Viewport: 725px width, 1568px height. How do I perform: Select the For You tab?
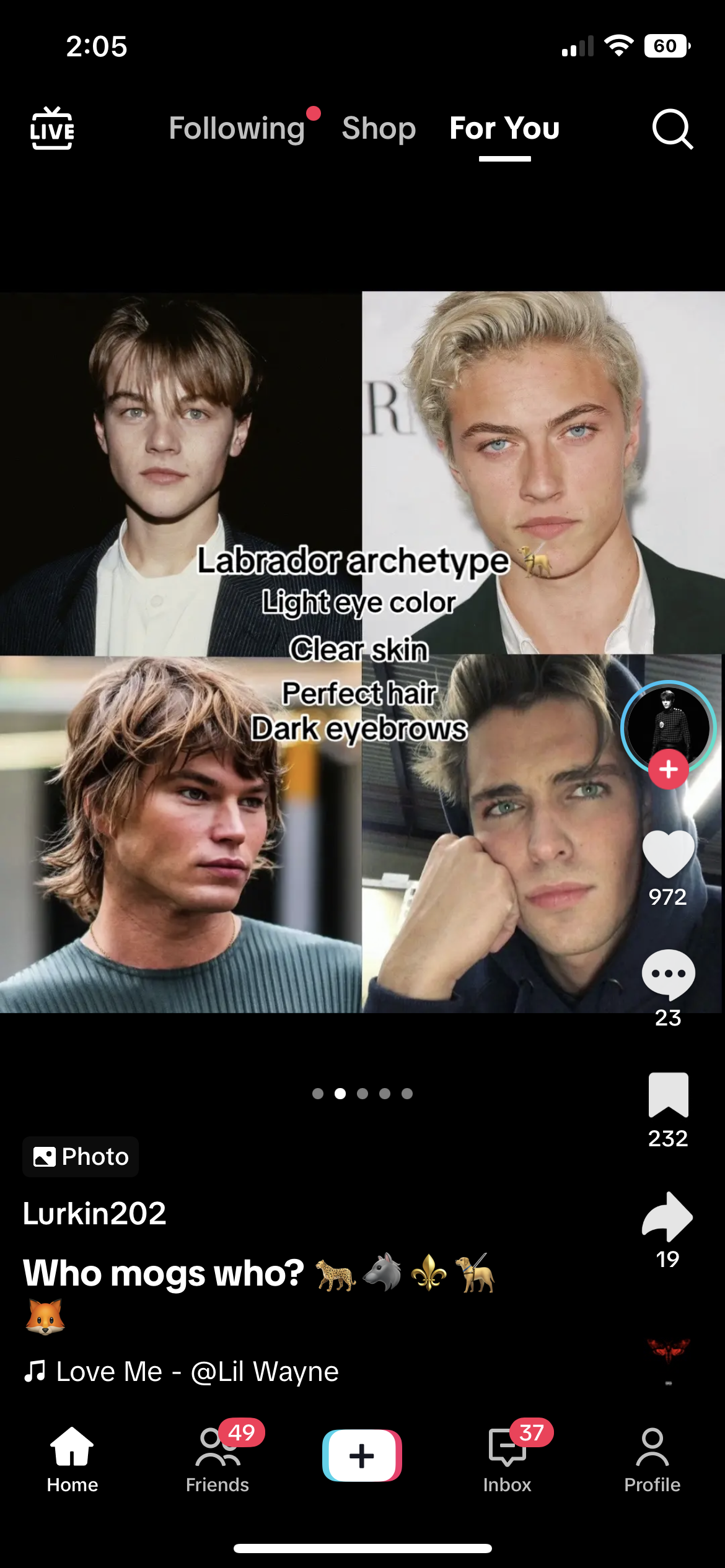pyautogui.click(x=504, y=129)
